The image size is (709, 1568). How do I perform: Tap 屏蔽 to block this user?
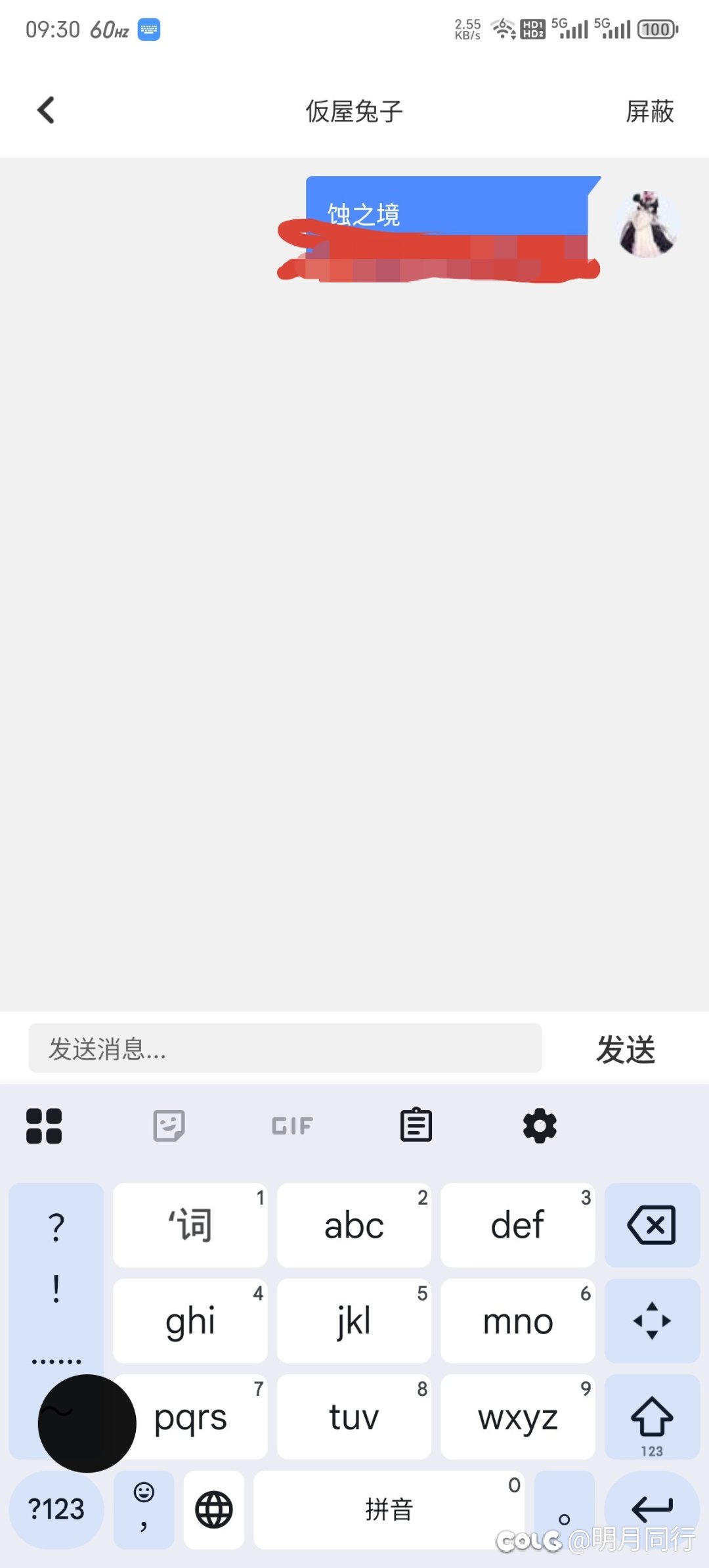pos(649,112)
